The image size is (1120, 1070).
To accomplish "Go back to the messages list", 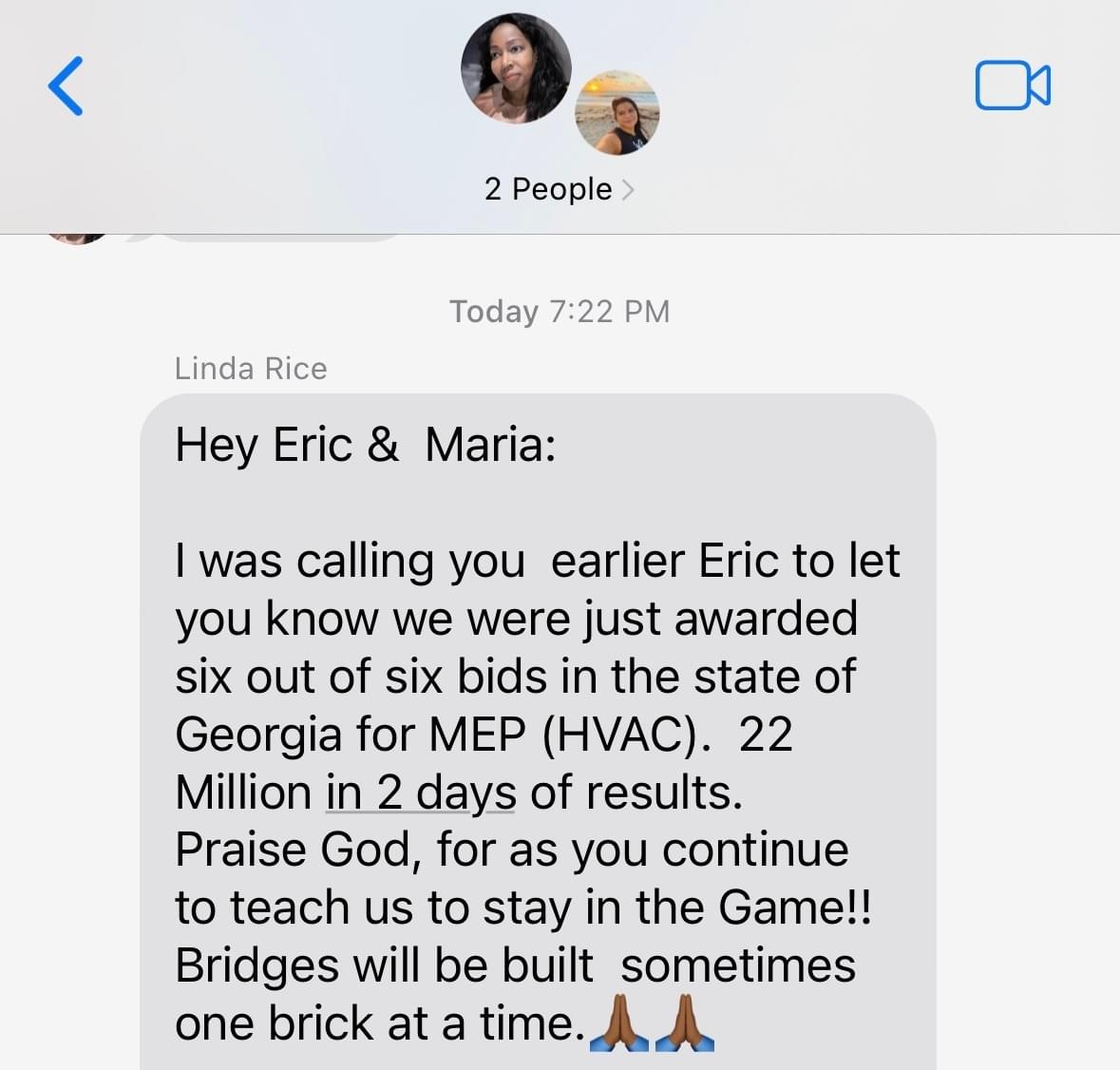I will click(66, 86).
